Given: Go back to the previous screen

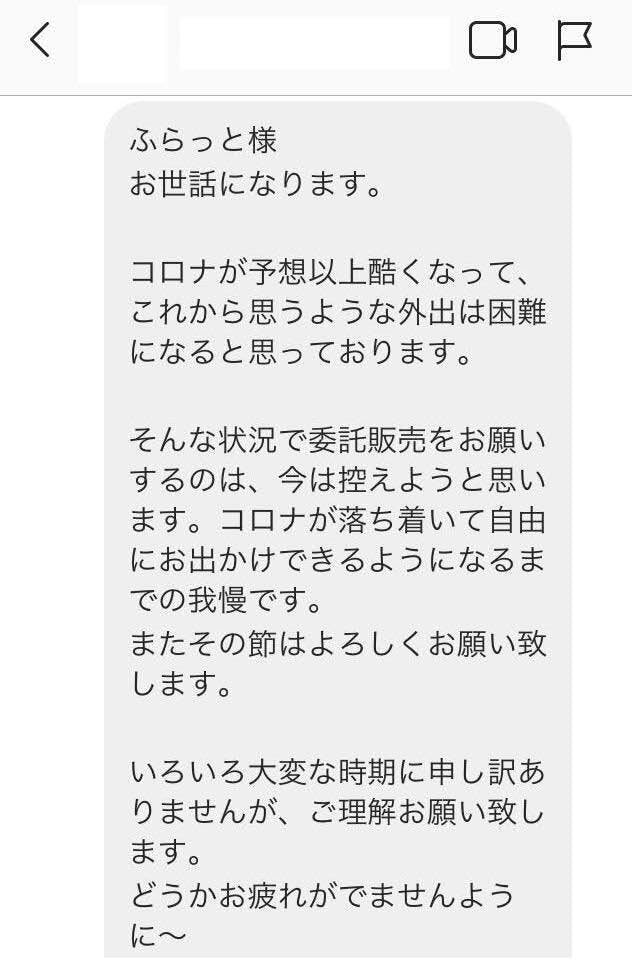Looking at the screenshot, I should 40,40.
